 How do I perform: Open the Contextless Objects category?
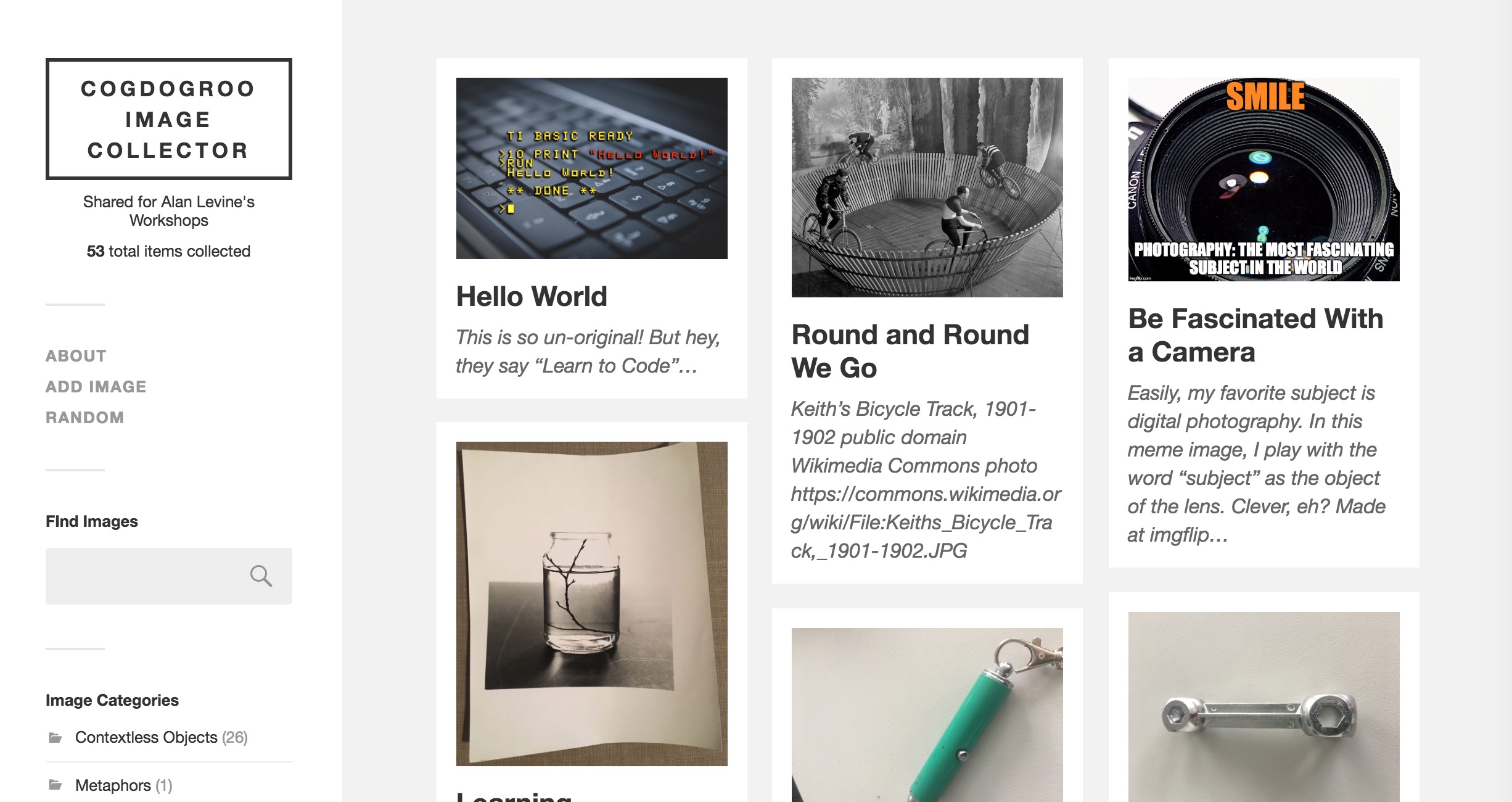pyautogui.click(x=146, y=737)
